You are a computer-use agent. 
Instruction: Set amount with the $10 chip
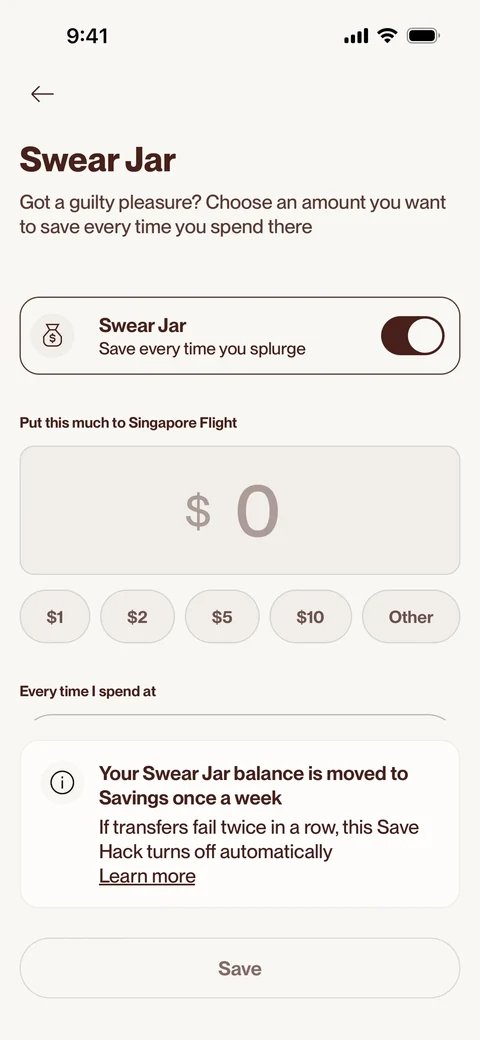(310, 617)
